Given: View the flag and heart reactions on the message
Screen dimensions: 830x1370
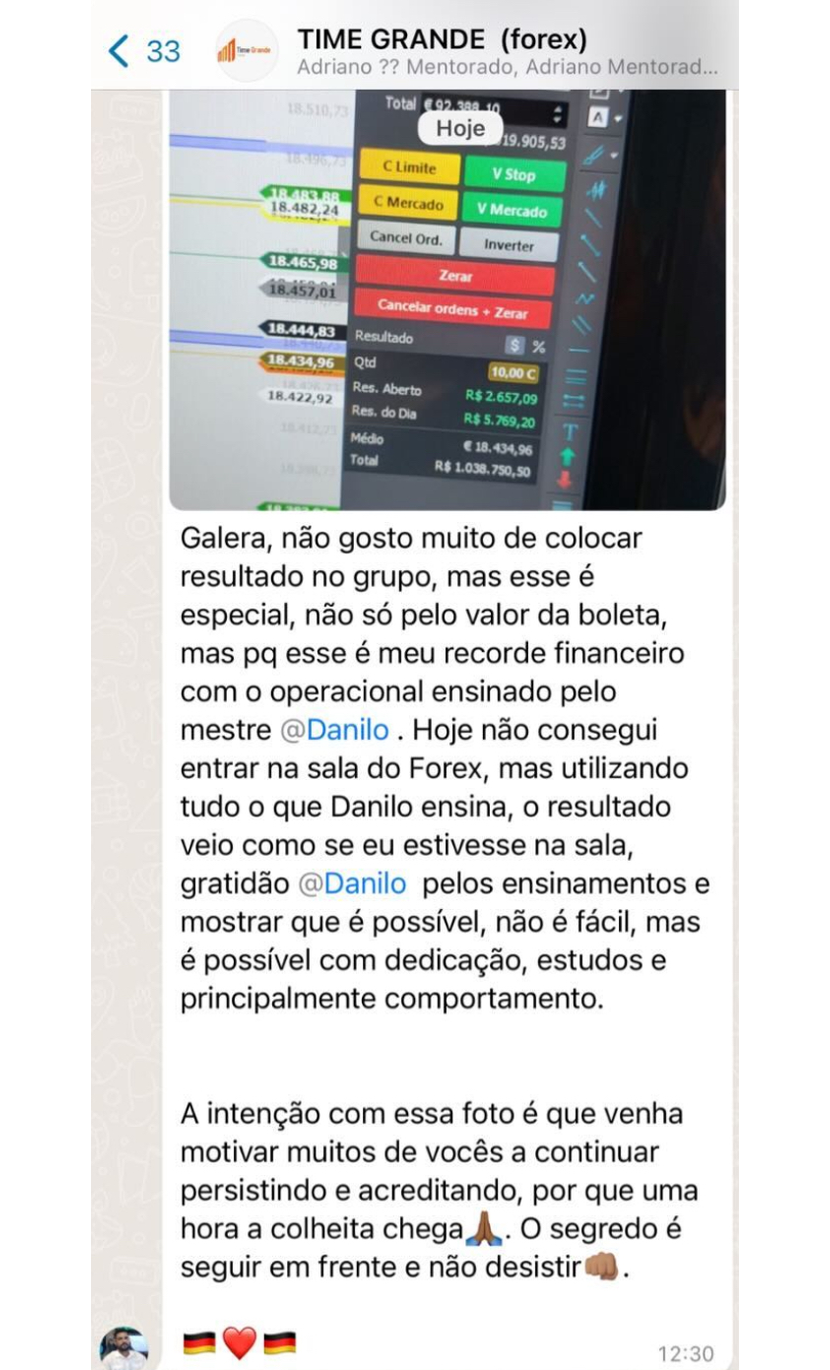Looking at the screenshot, I should 239,1343.
